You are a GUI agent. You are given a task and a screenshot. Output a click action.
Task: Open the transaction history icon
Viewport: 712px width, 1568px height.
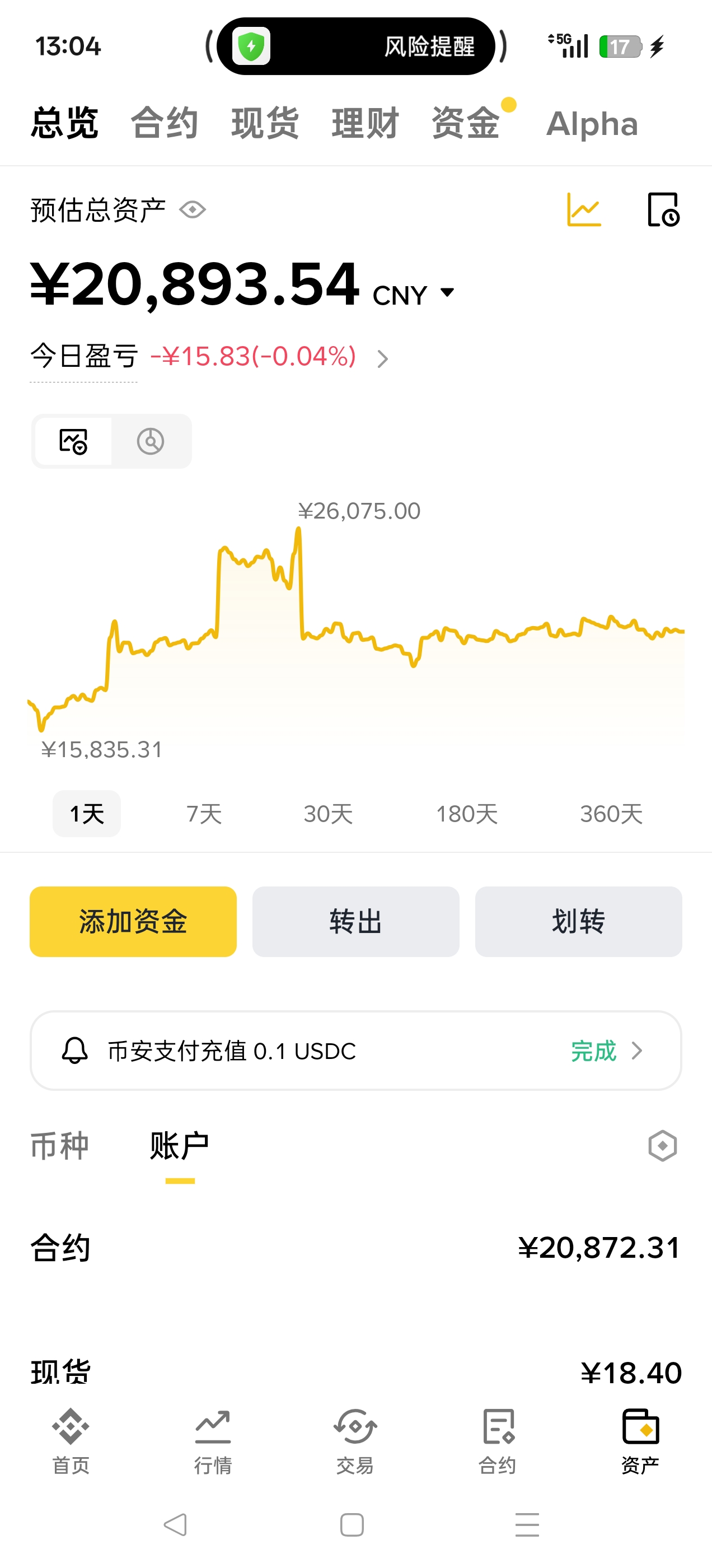[x=663, y=210]
